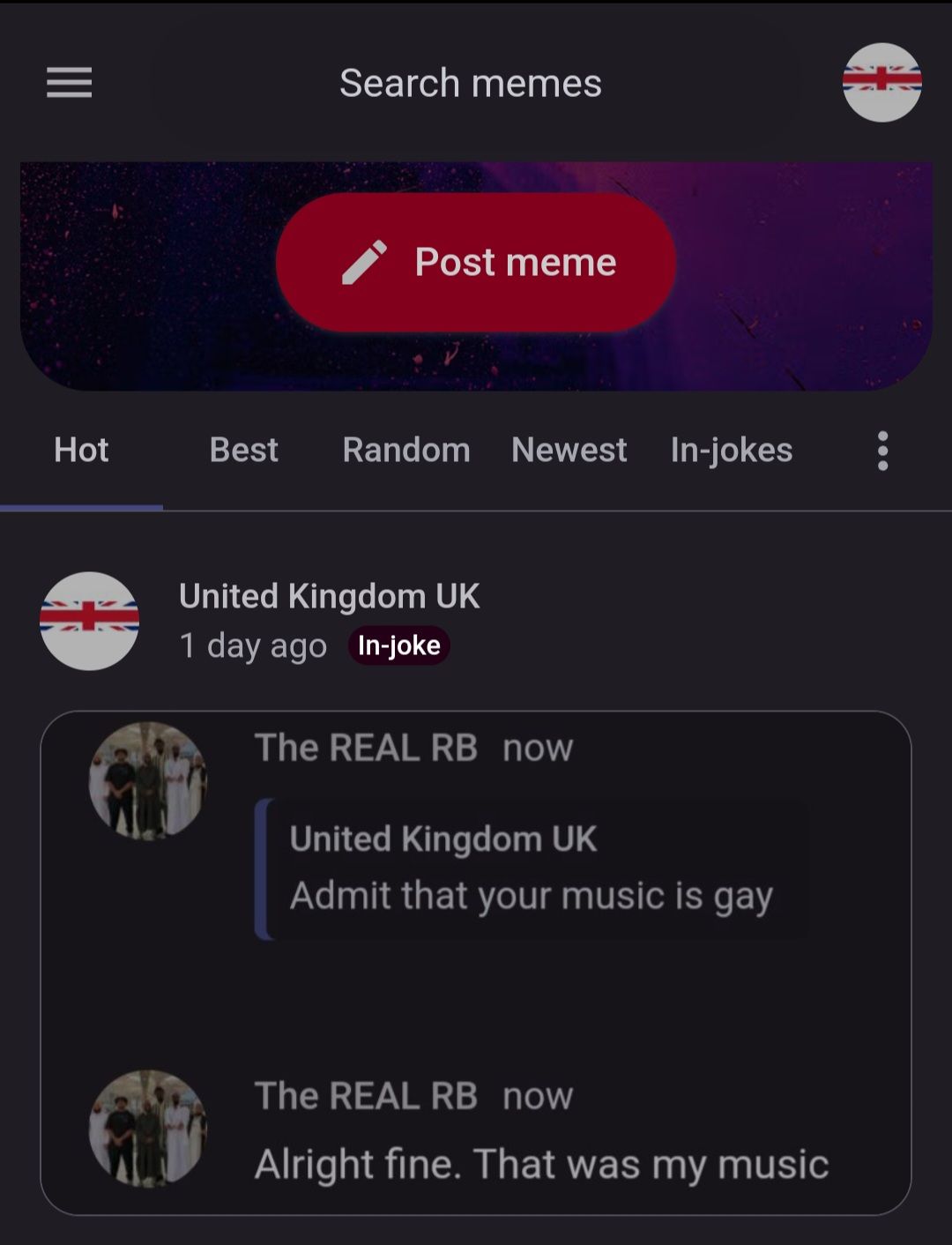Open United Kingdom UK poster's avatar
Image resolution: width=952 pixels, height=1245 pixels.
tap(89, 621)
